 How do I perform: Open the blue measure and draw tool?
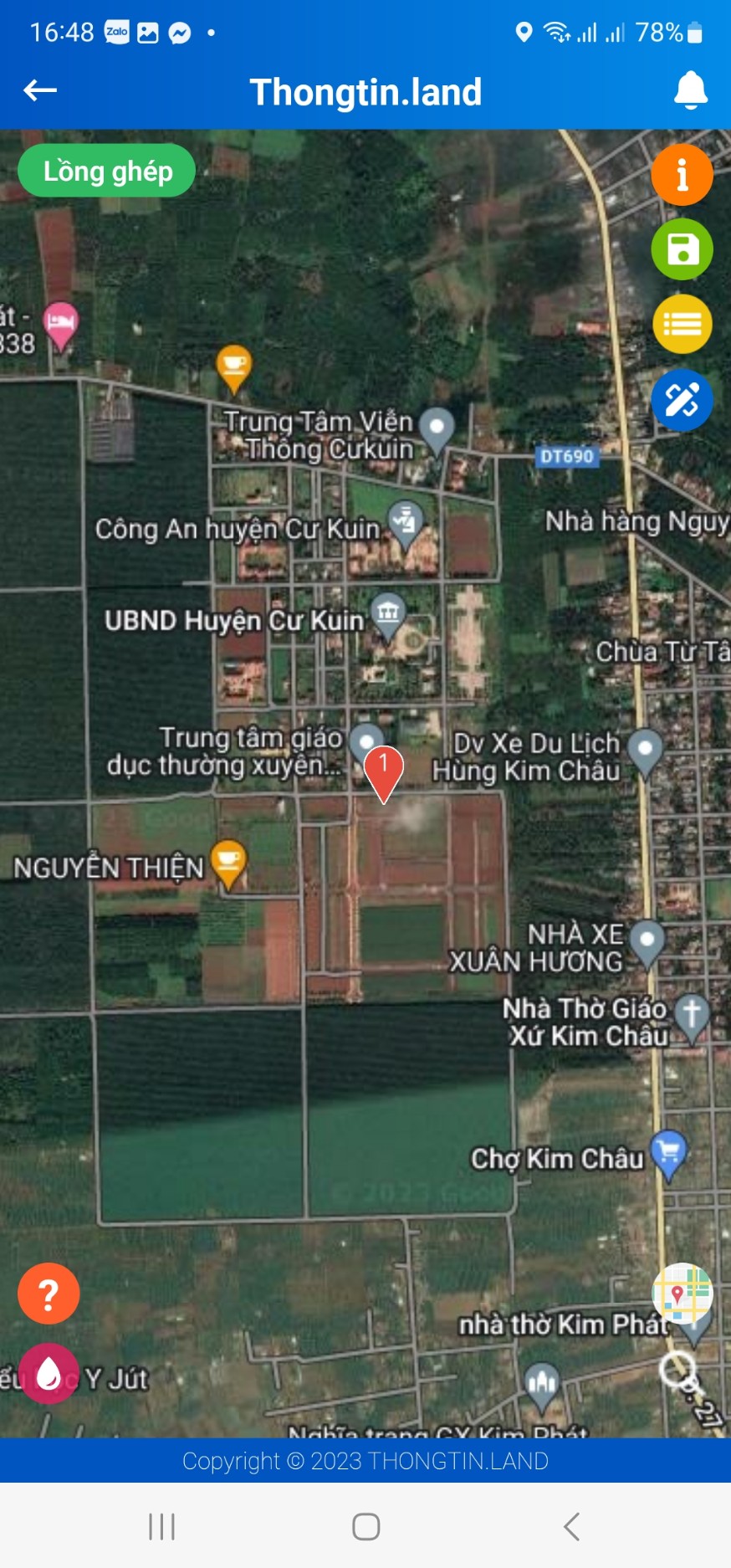point(682,400)
